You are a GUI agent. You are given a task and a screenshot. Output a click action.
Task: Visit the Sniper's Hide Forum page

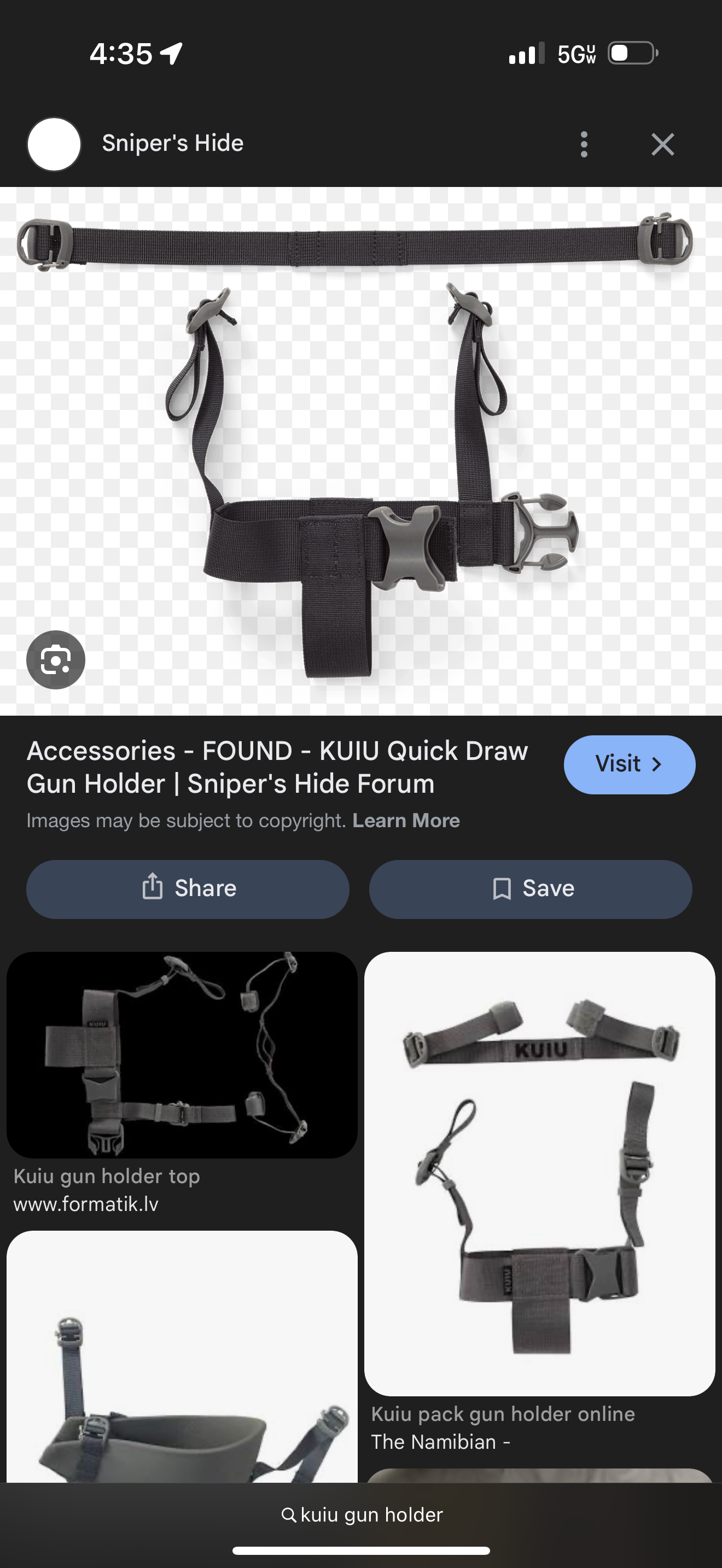pos(630,764)
